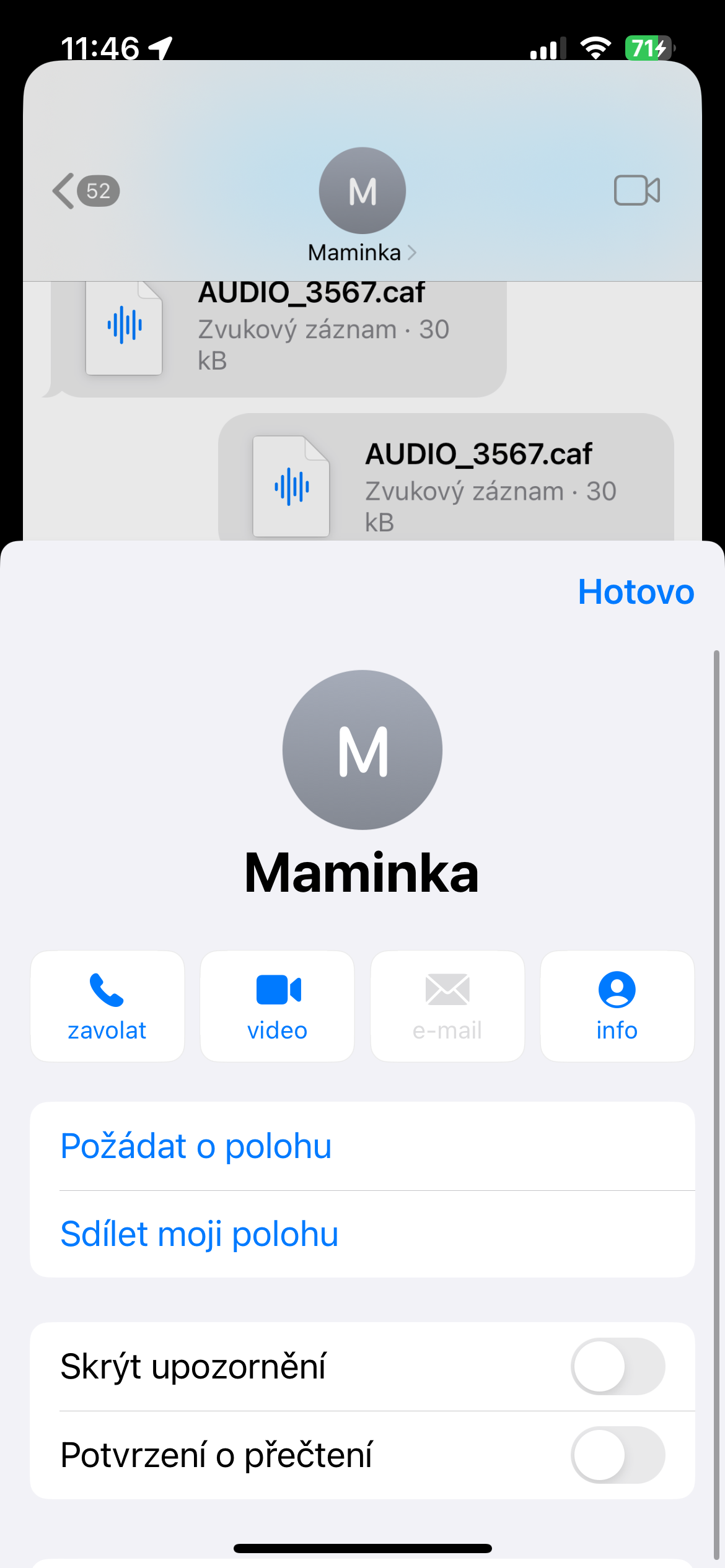Screen dimensions: 725x1568
Task: Tap Hotovo to close contact details
Action: point(635,592)
